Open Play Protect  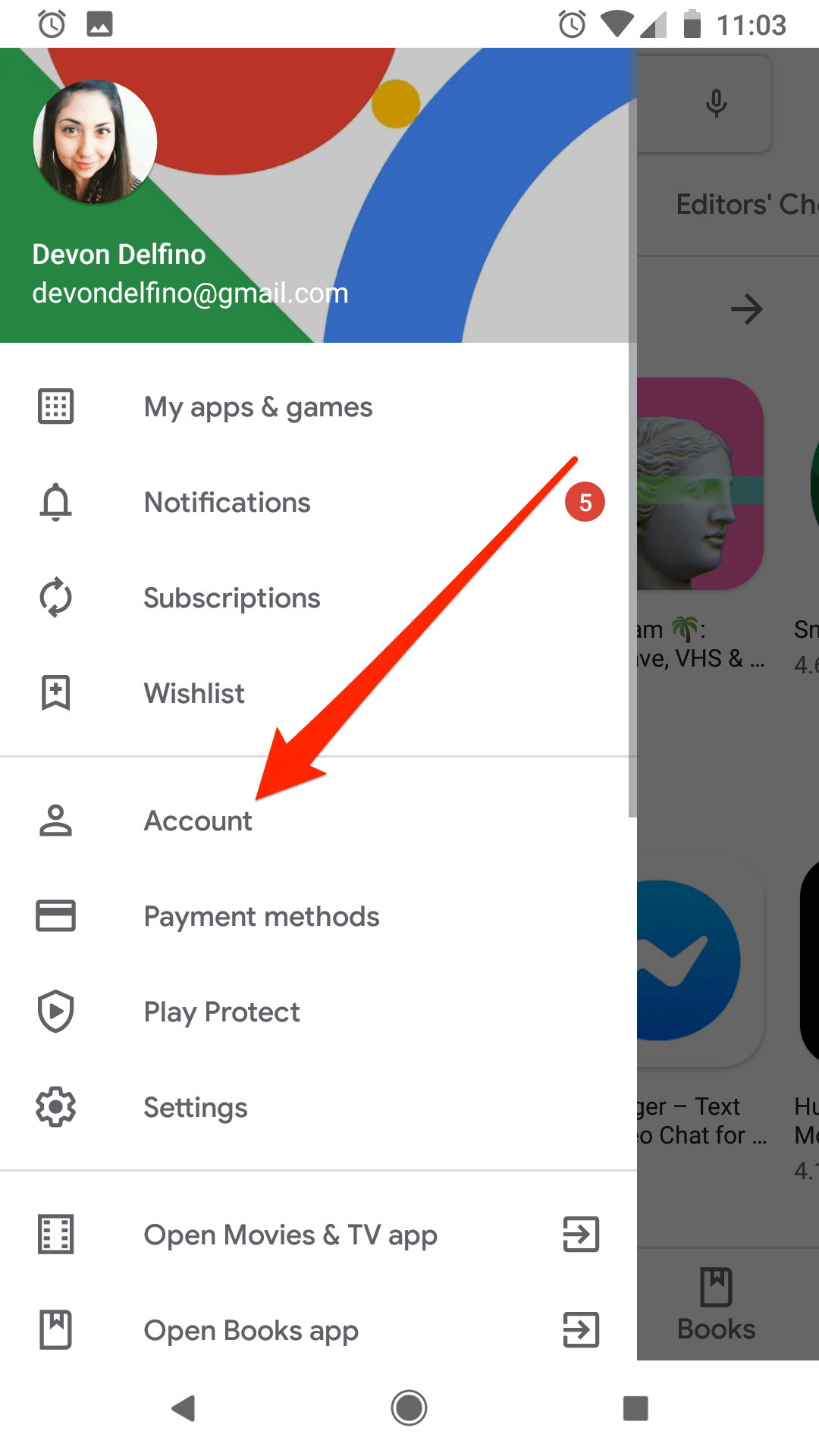click(x=221, y=1012)
